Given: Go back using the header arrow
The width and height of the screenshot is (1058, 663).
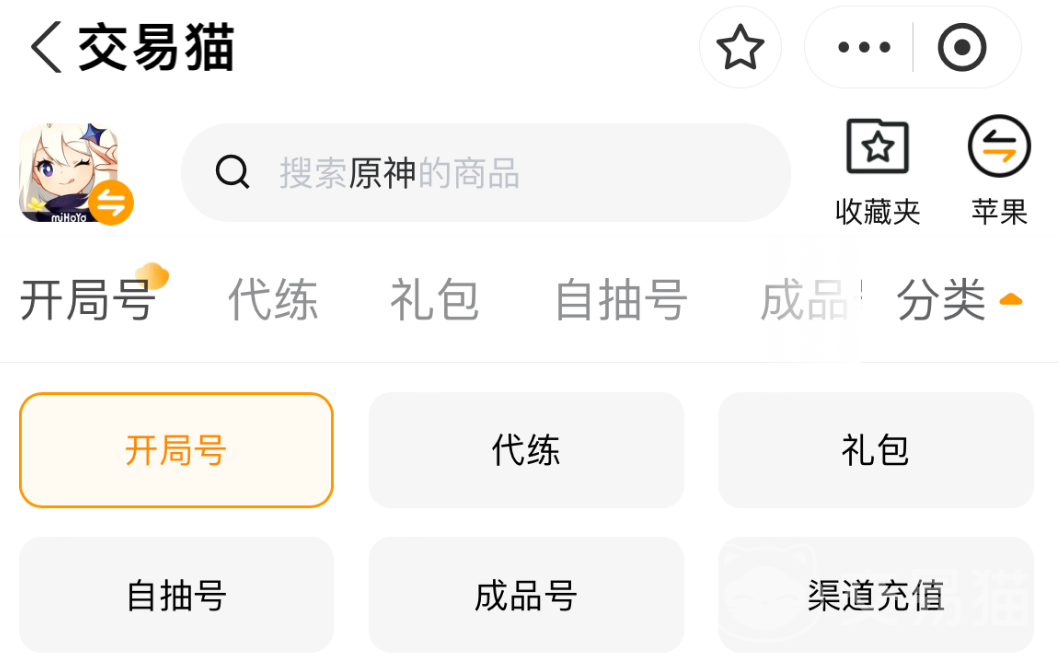Looking at the screenshot, I should [x=46, y=47].
